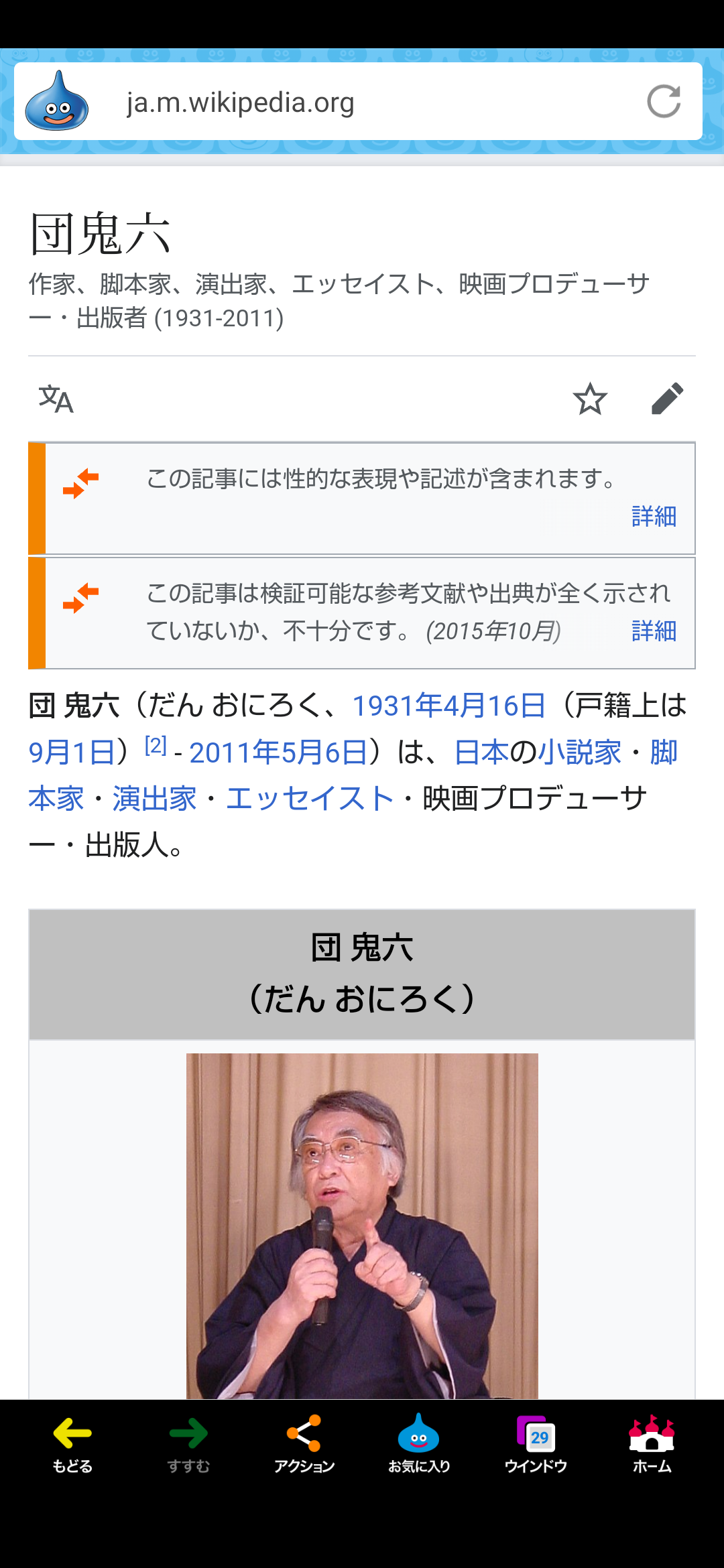Open 詳細 for the insufficient sources notice
724x1568 pixels.
[654, 631]
